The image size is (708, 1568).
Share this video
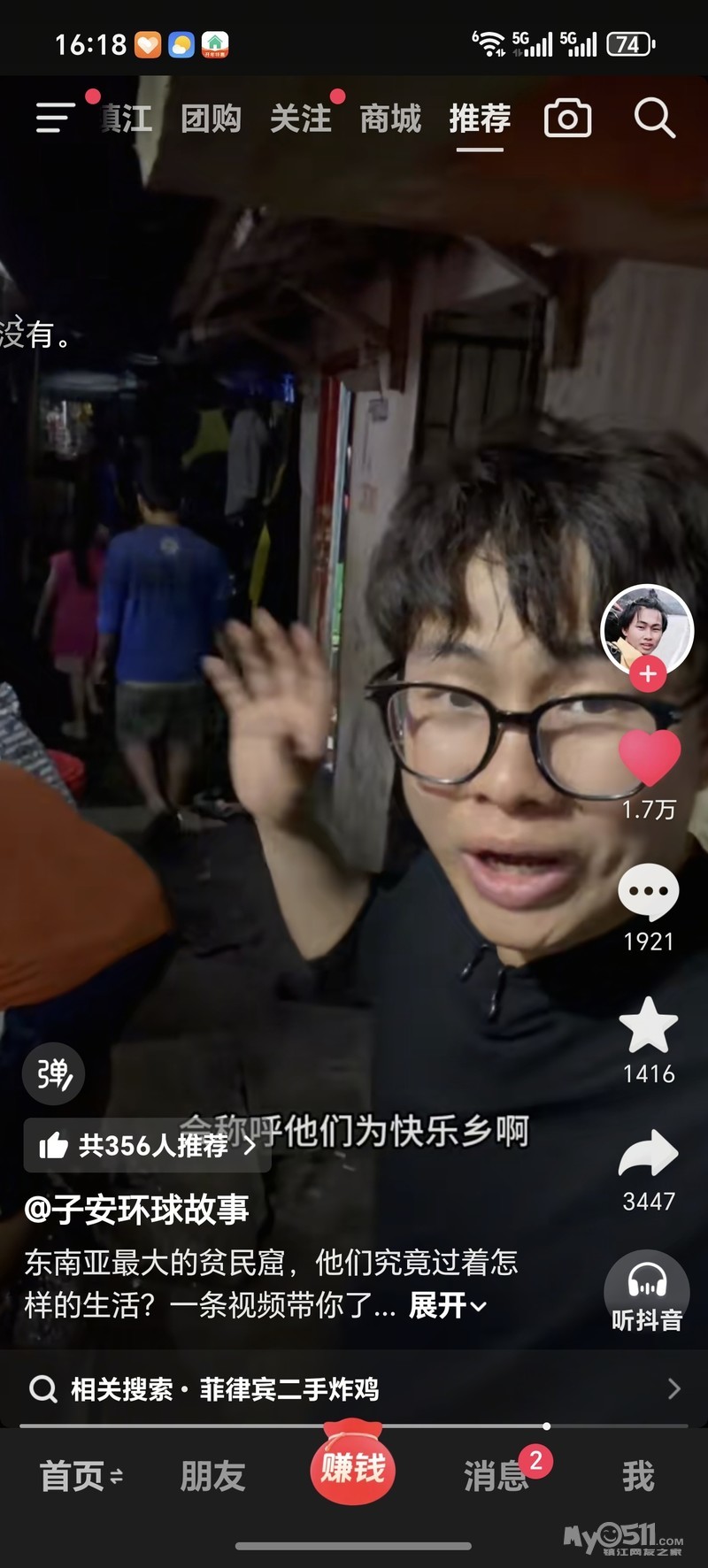(x=649, y=1154)
